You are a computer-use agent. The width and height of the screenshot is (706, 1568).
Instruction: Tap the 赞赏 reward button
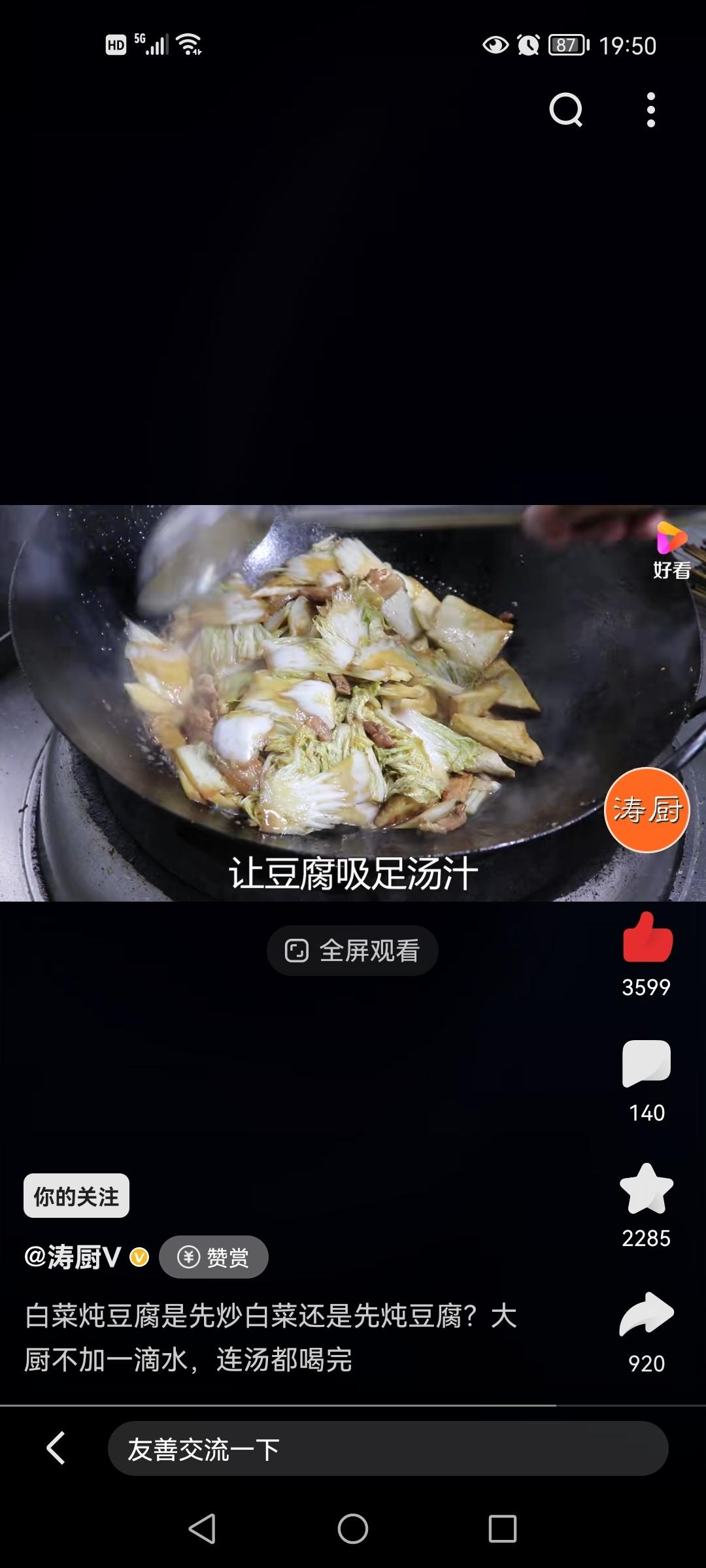click(x=214, y=1257)
